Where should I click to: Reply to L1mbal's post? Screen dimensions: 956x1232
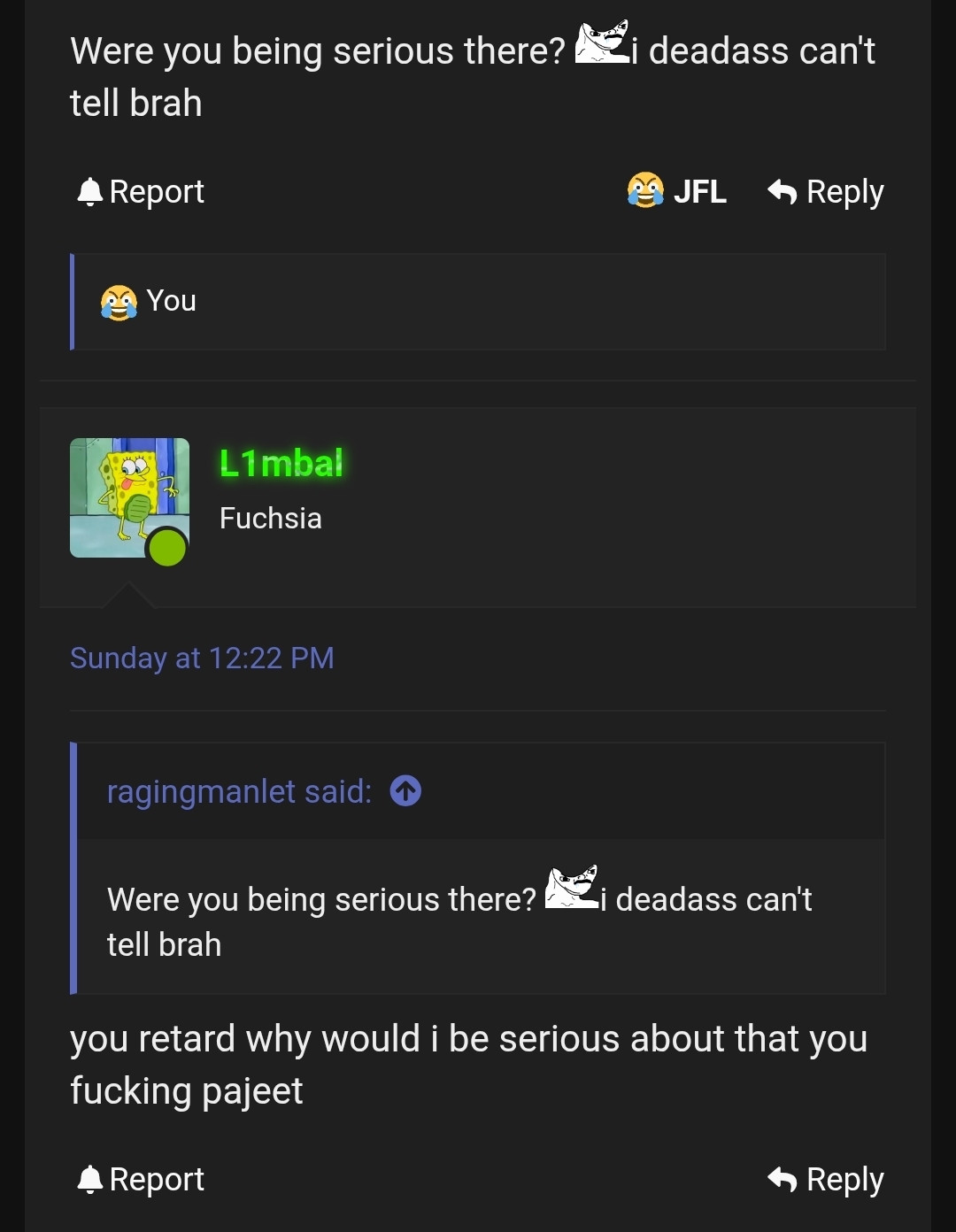(826, 1179)
